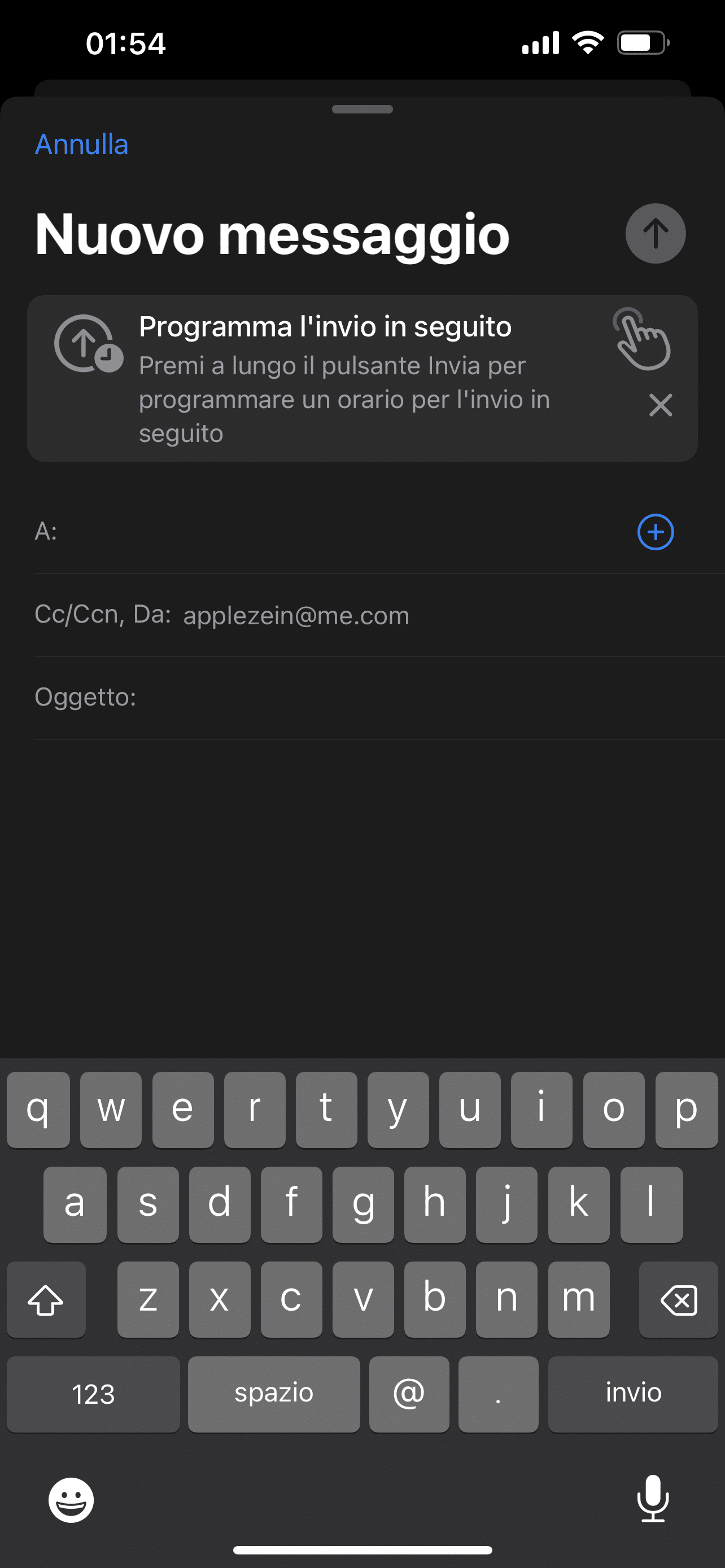Dismiss the Programma l'invio in seguito tip
This screenshot has width=725, height=1568.
click(x=661, y=405)
